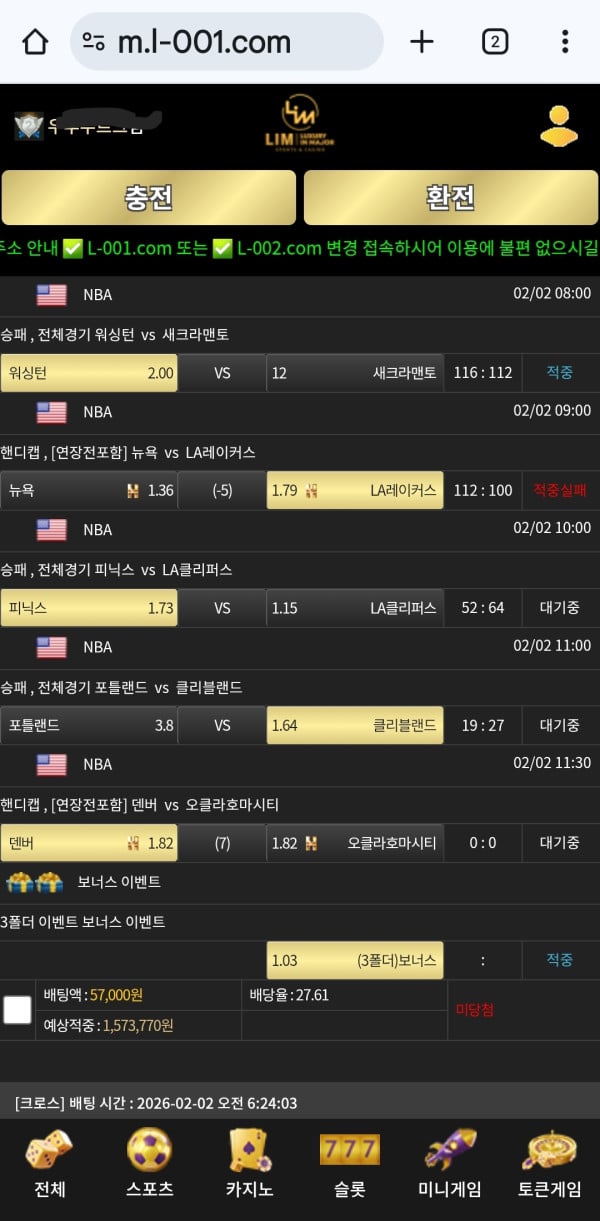
Task: Check the checkbox next to 배팅액 57,000원
Action: pos(17,1009)
